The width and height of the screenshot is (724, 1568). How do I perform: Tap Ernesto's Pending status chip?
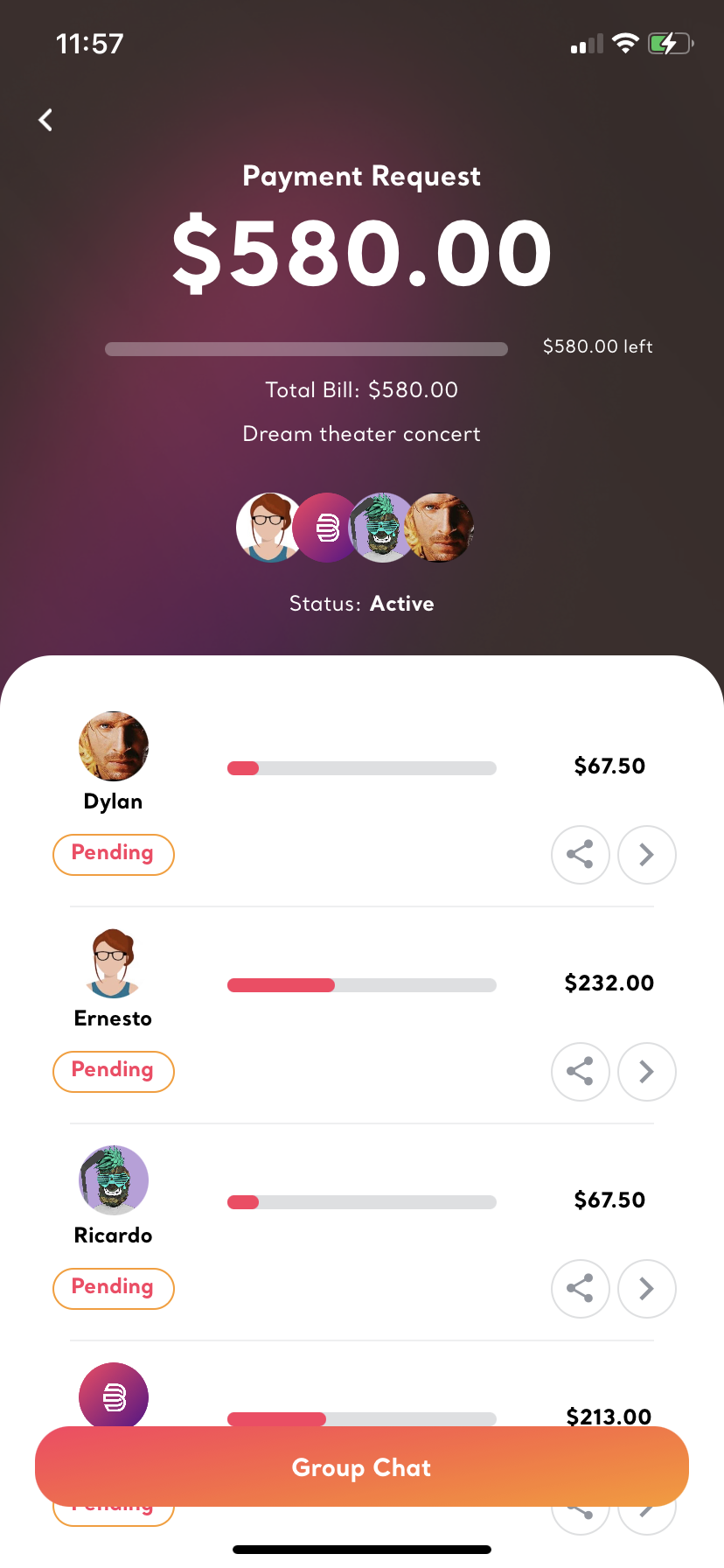pos(114,1071)
